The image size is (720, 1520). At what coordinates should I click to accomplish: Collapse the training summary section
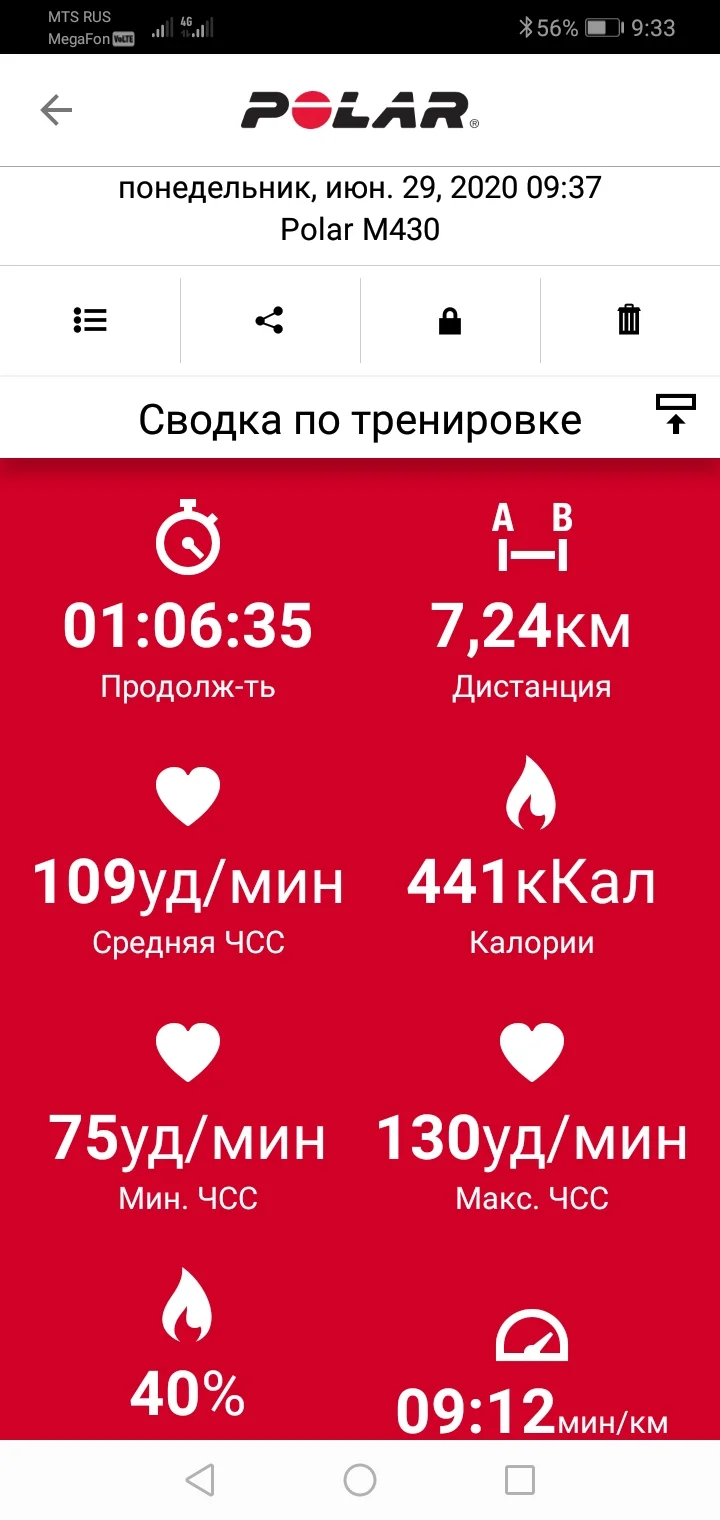click(x=675, y=414)
